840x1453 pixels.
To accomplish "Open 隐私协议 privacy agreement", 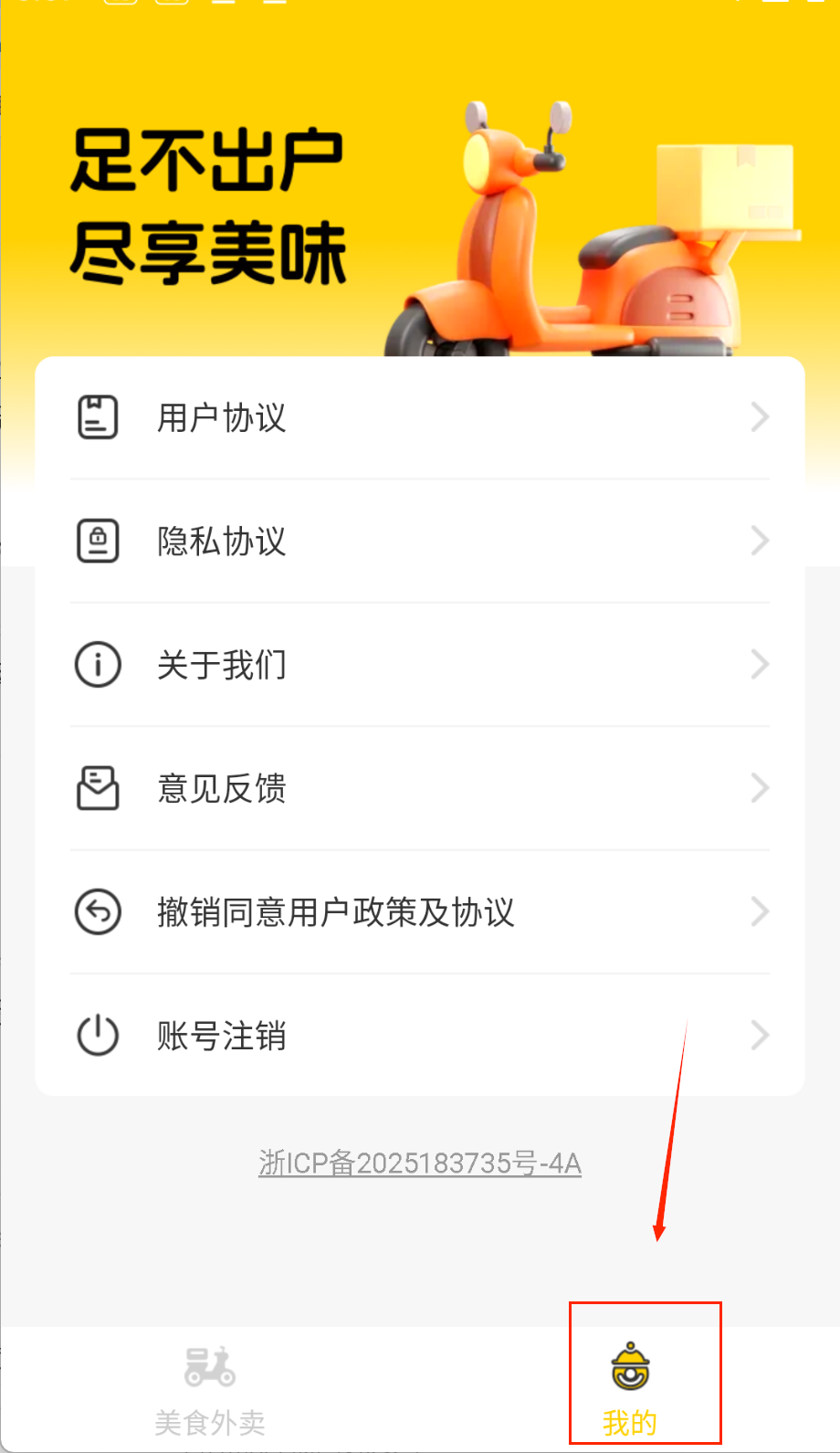I will [x=419, y=541].
